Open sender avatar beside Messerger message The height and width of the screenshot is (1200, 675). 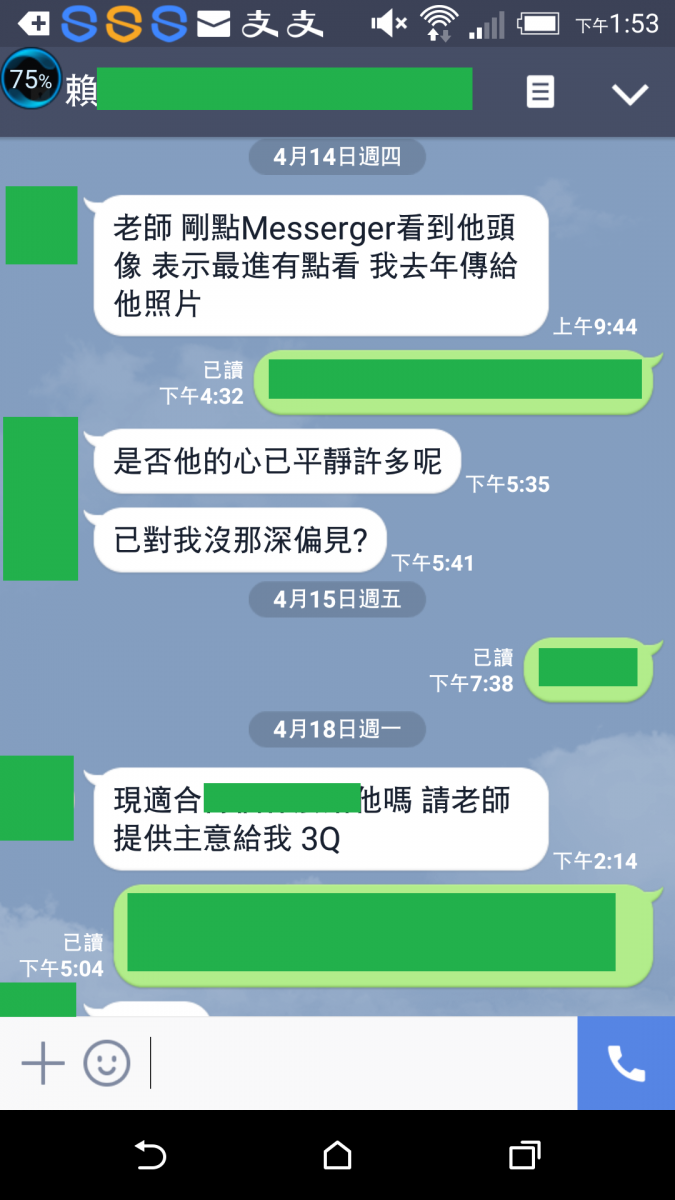[x=41, y=225]
